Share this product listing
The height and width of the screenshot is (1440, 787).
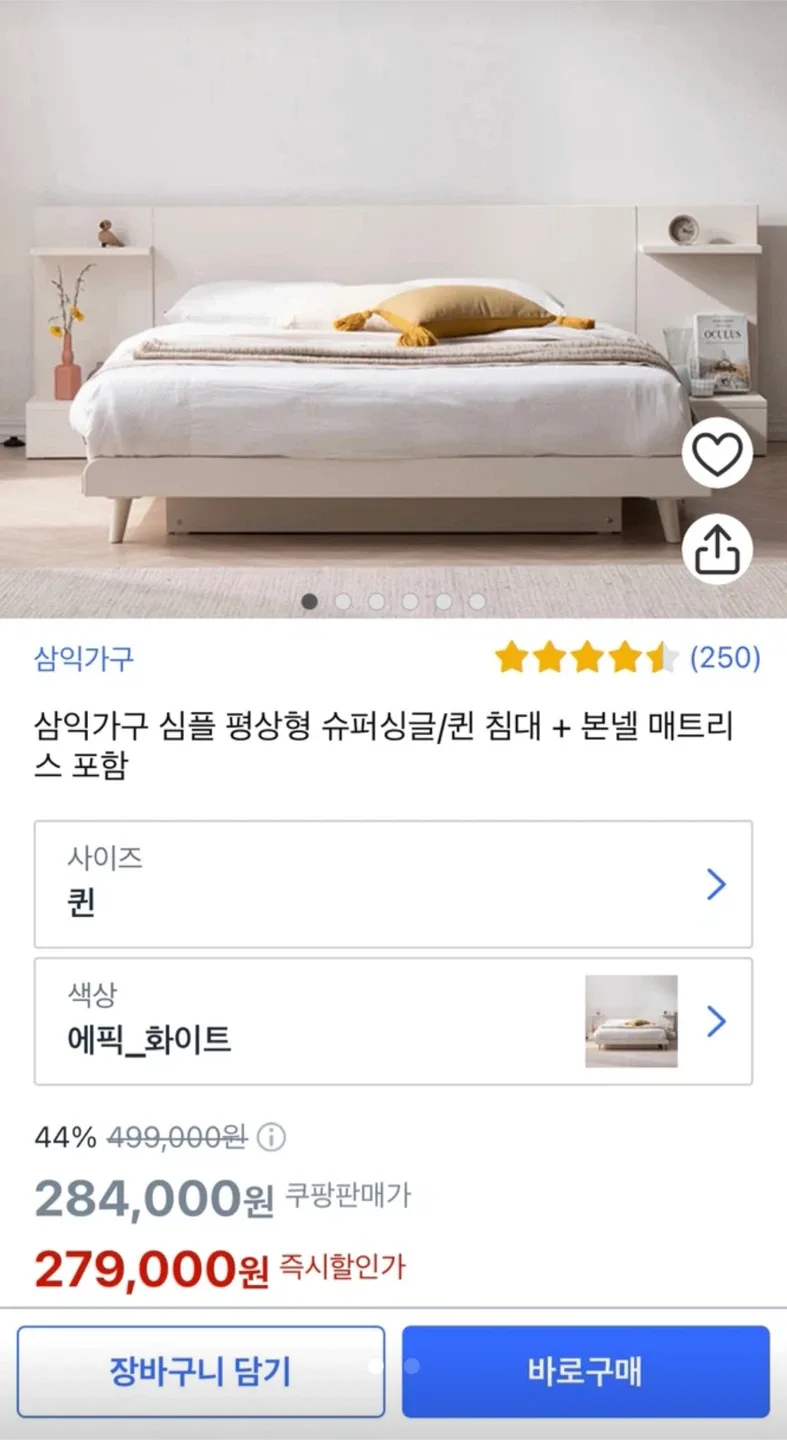coord(717,548)
